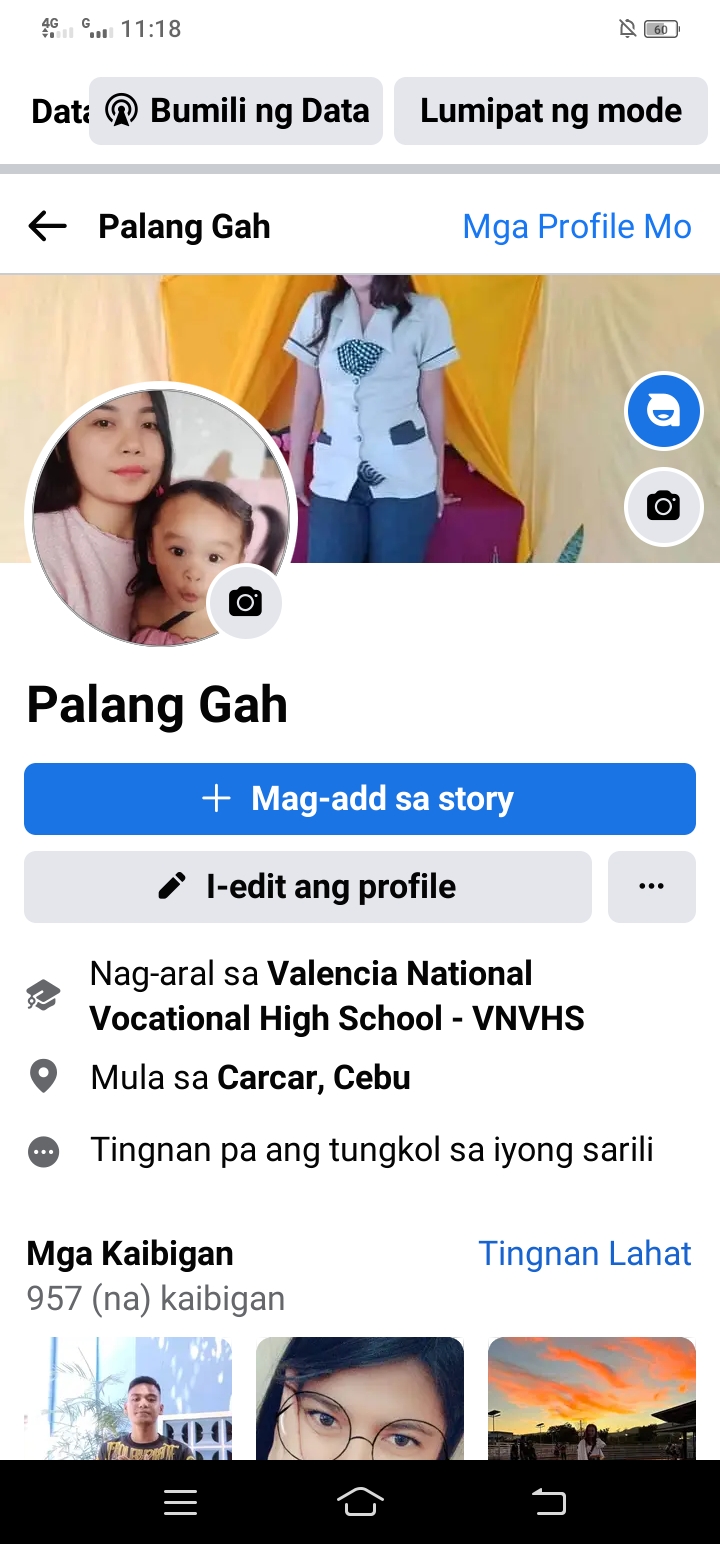Open Tingnan Lahat for friends list
This screenshot has width=720, height=1544.
tap(585, 1253)
